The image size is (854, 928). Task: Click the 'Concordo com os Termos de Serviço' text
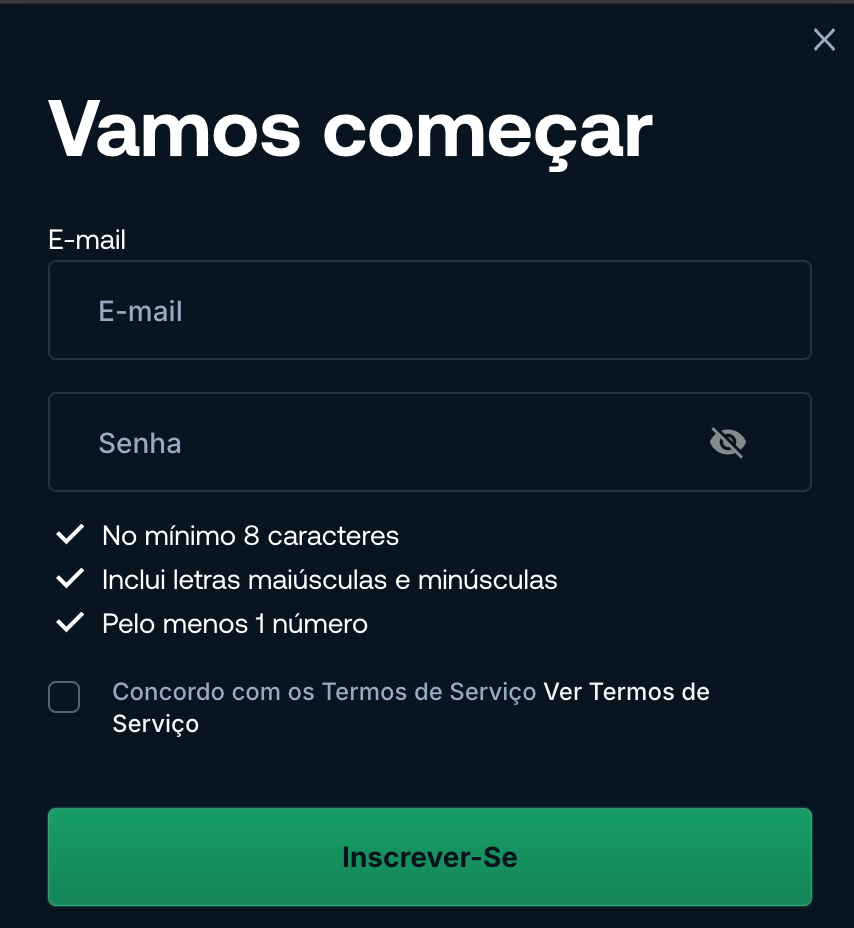pos(325,692)
